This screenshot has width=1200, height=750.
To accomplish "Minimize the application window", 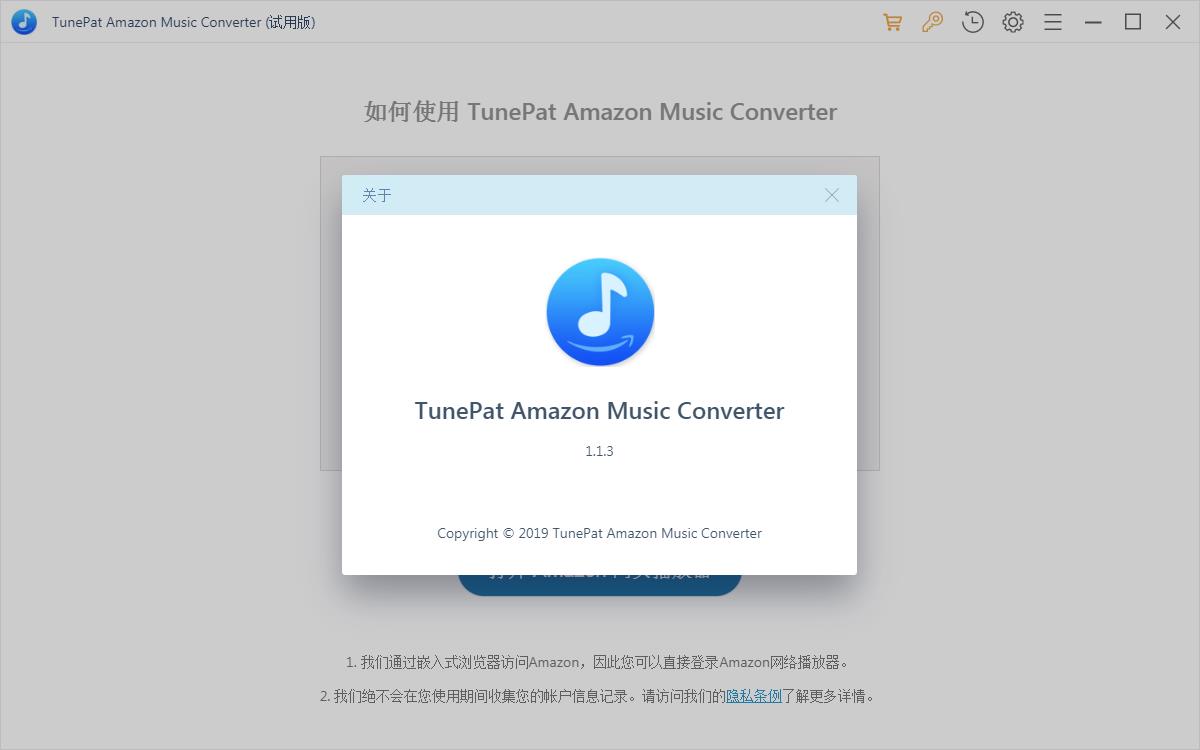I will pyautogui.click(x=1093, y=22).
